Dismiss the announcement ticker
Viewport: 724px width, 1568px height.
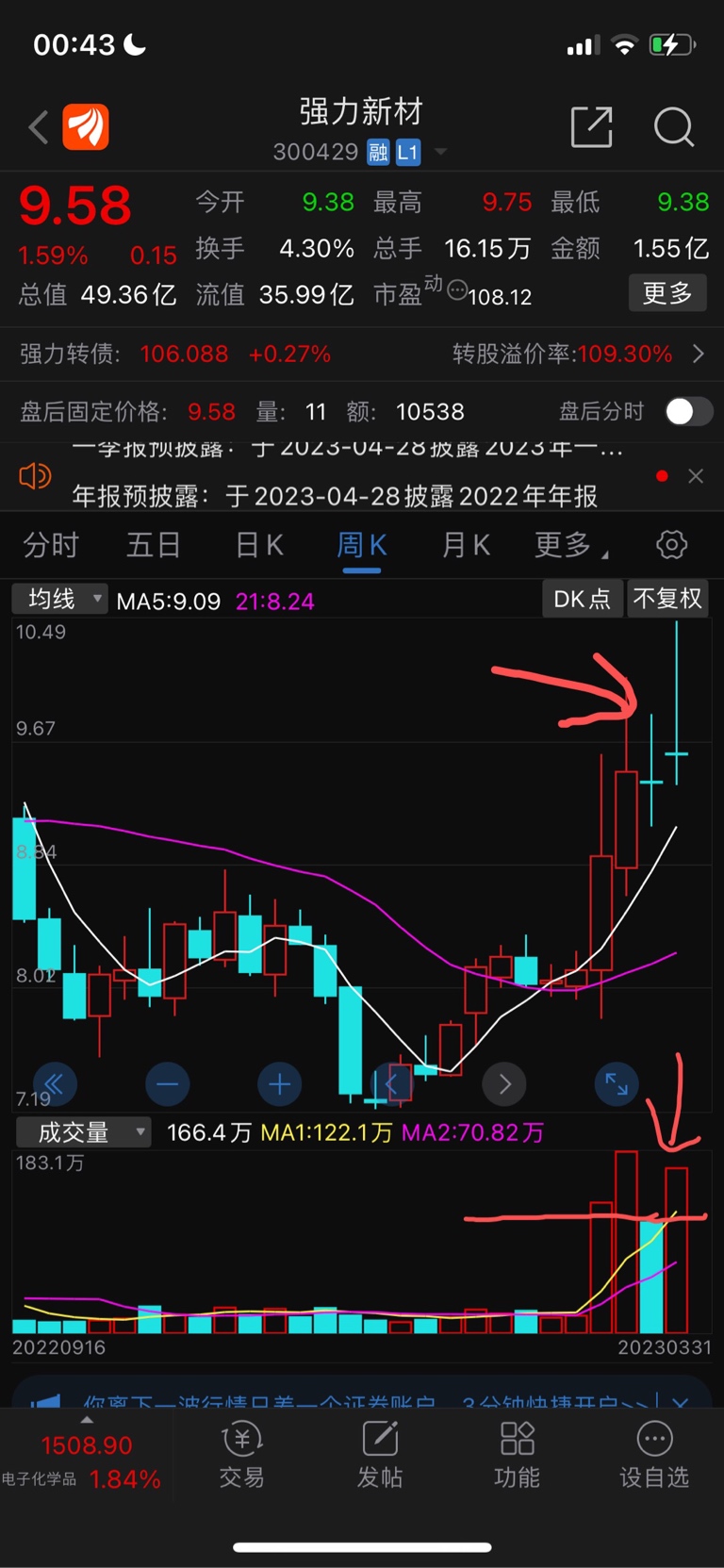696,476
